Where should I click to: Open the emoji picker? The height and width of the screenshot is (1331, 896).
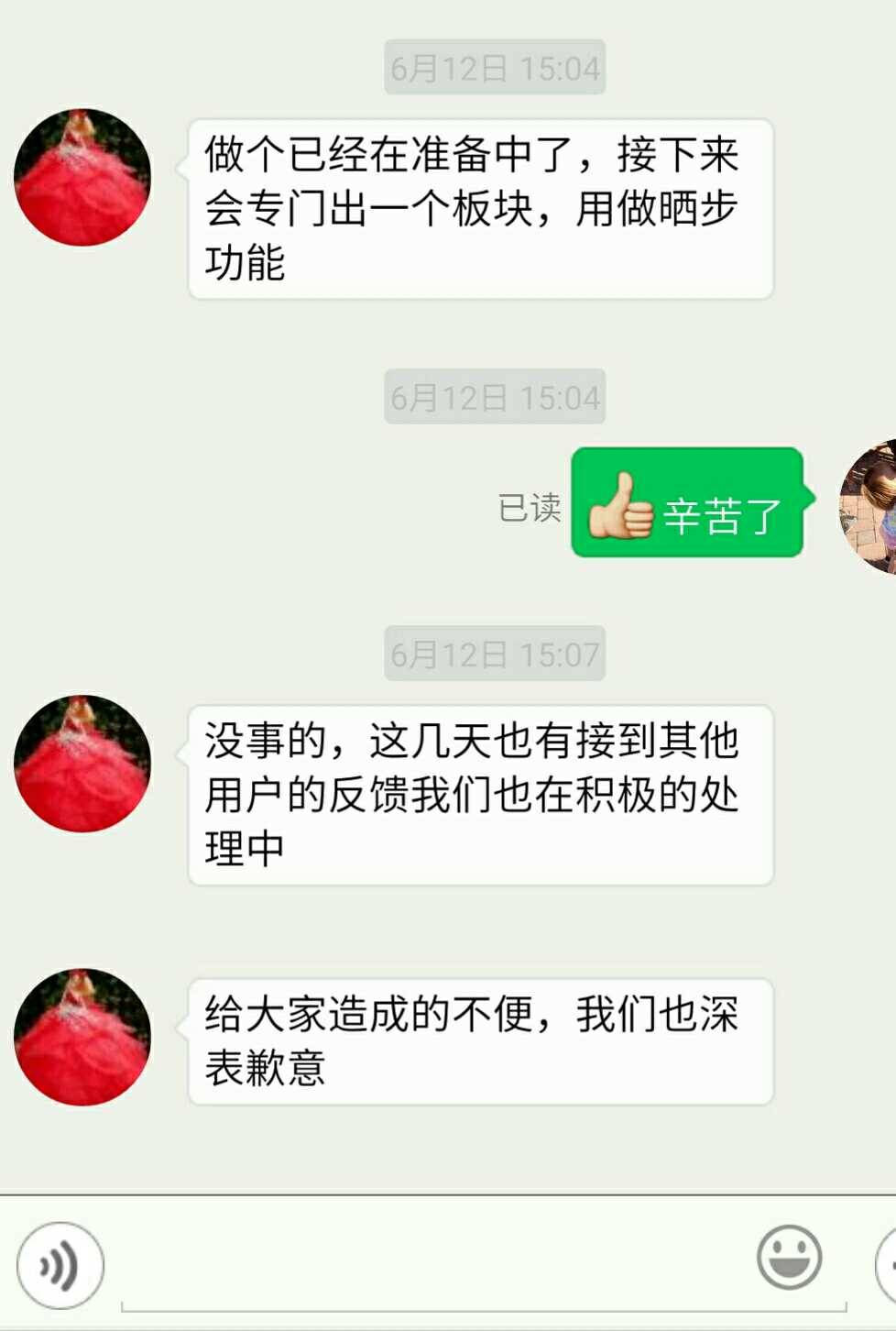(789, 1258)
